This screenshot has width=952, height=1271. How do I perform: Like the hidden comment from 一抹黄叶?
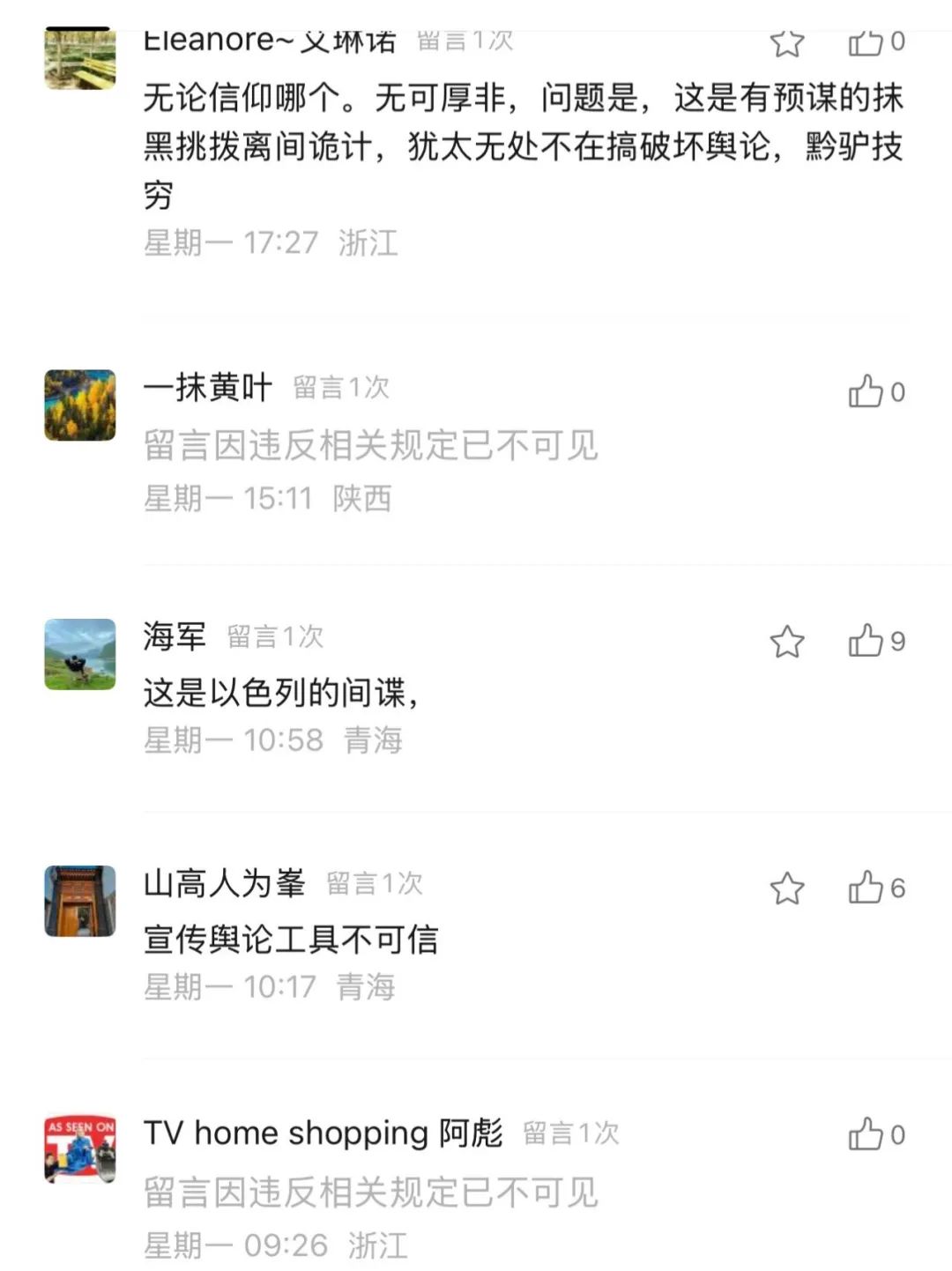(866, 391)
